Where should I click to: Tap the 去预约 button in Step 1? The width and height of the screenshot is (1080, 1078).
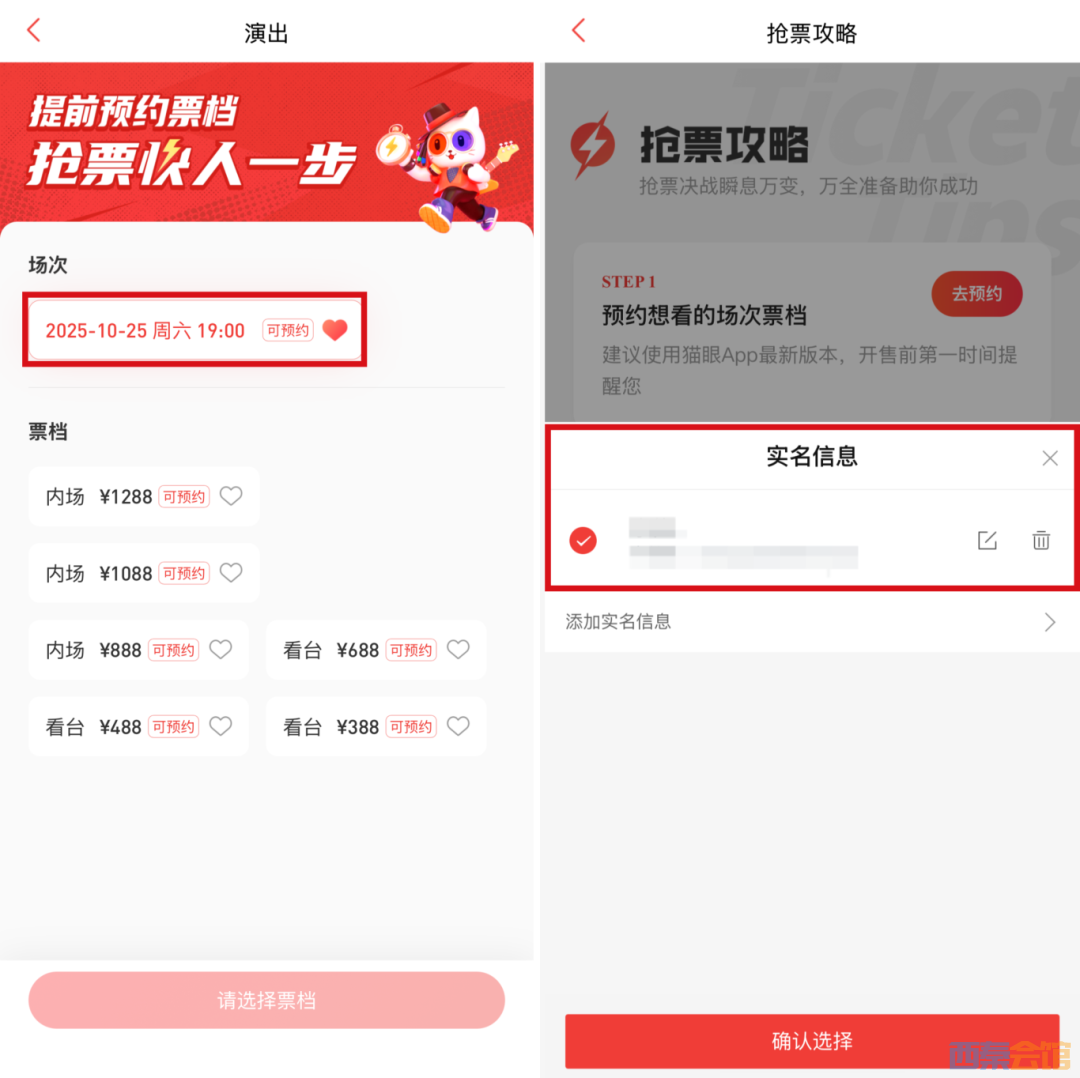tap(976, 294)
